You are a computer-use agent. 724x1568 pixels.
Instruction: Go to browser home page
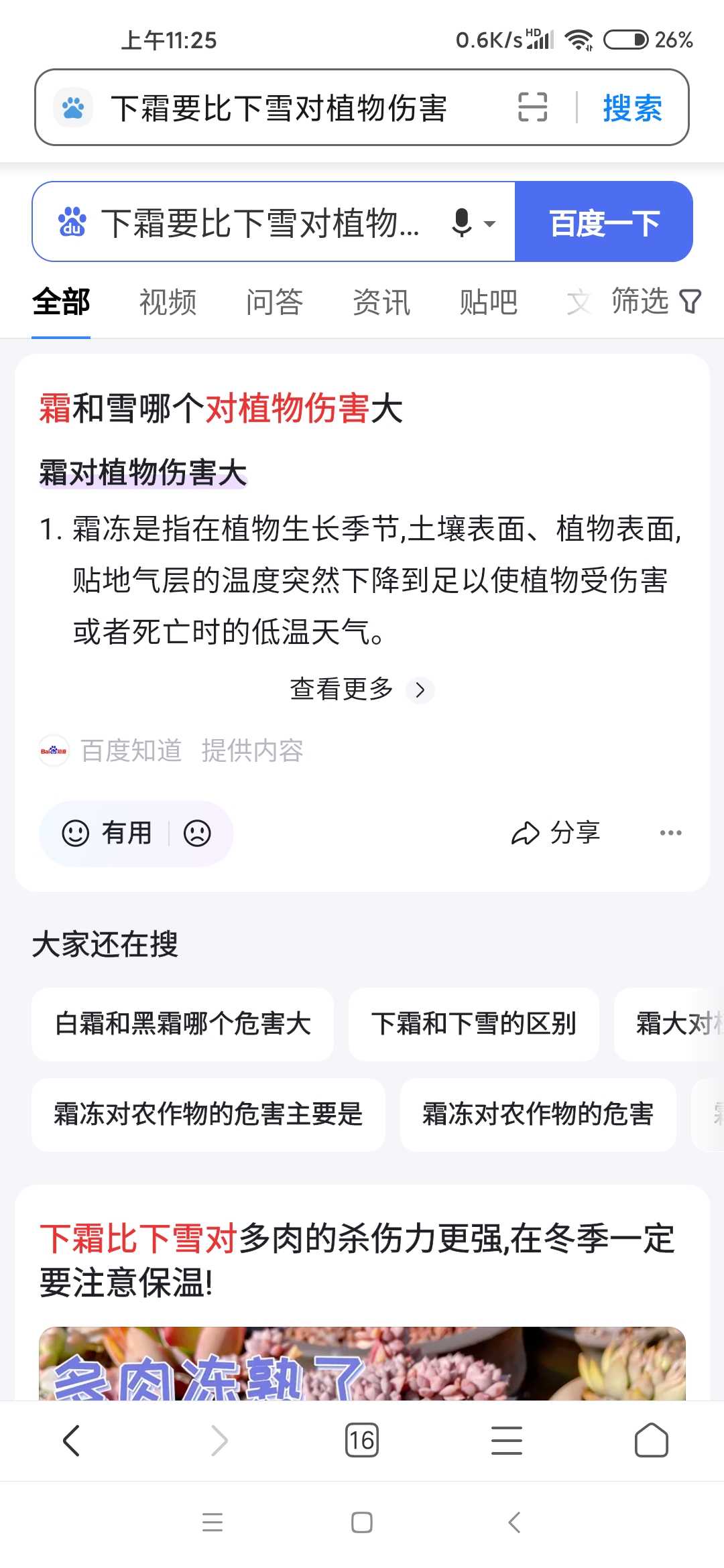(x=652, y=1440)
